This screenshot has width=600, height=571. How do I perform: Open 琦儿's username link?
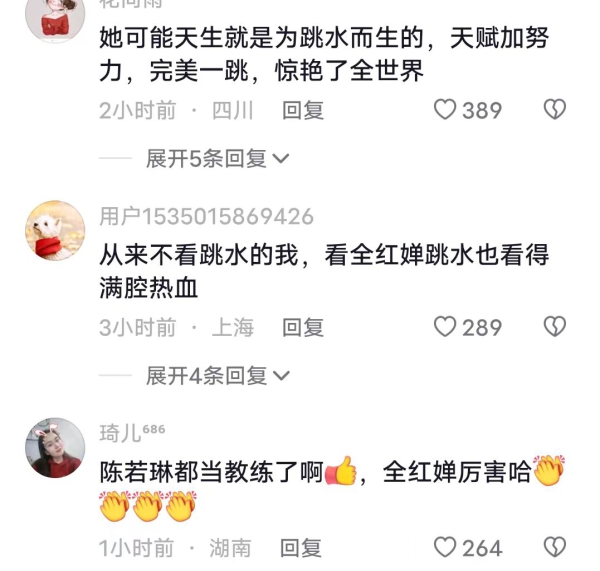122,433
